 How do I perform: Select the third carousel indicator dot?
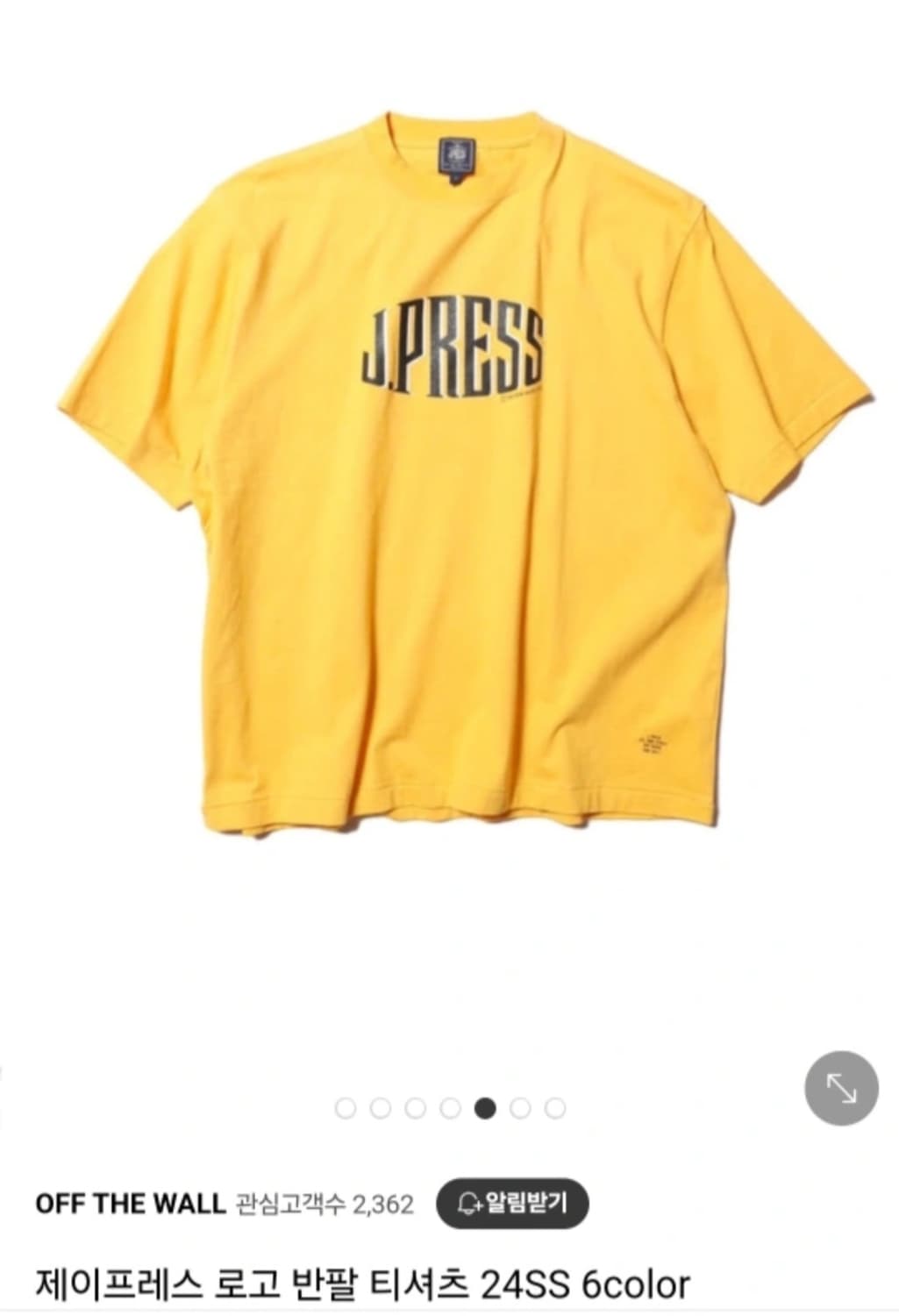tap(417, 1105)
